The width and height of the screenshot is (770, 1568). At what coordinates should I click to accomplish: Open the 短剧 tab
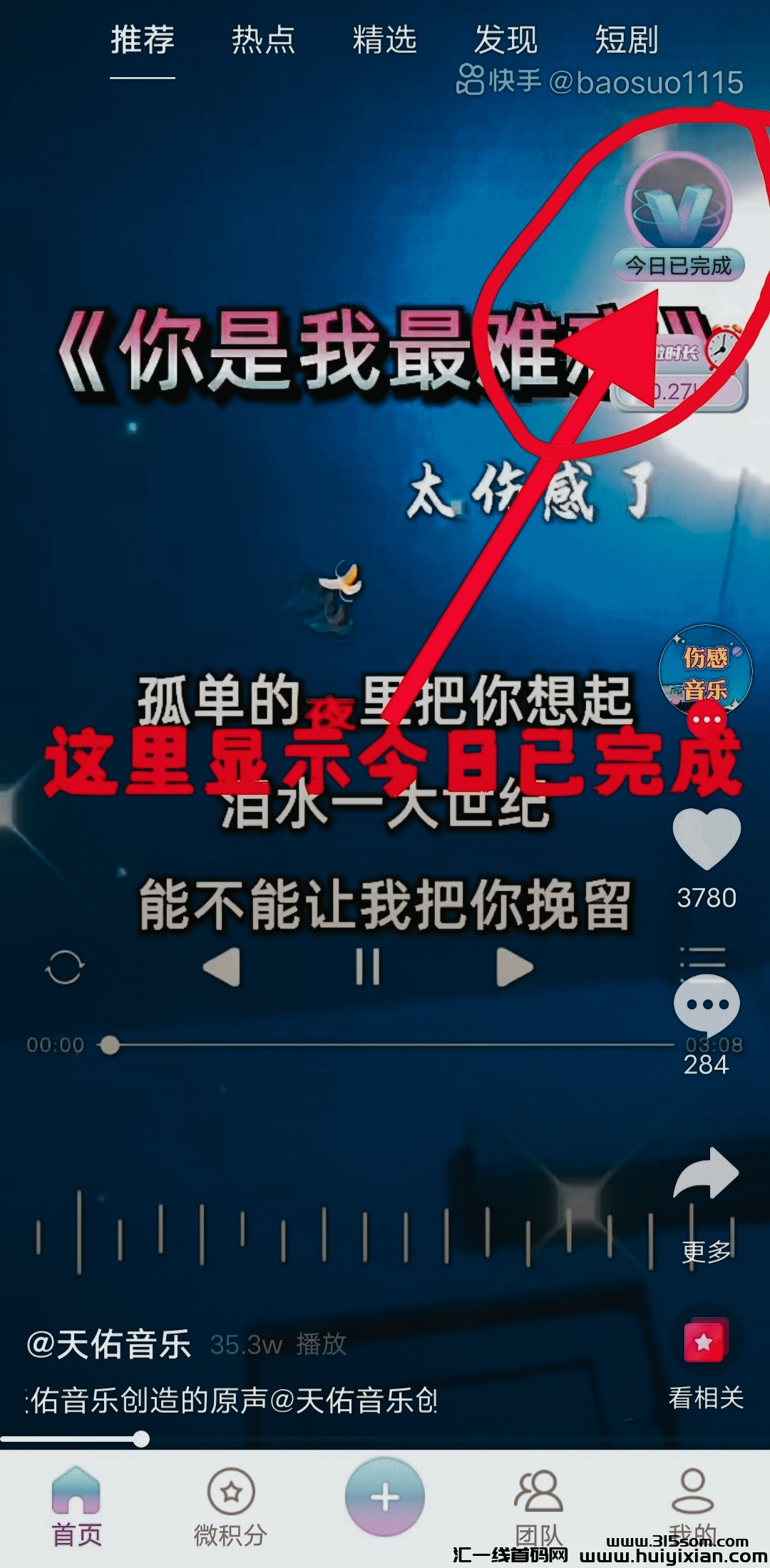point(627,39)
